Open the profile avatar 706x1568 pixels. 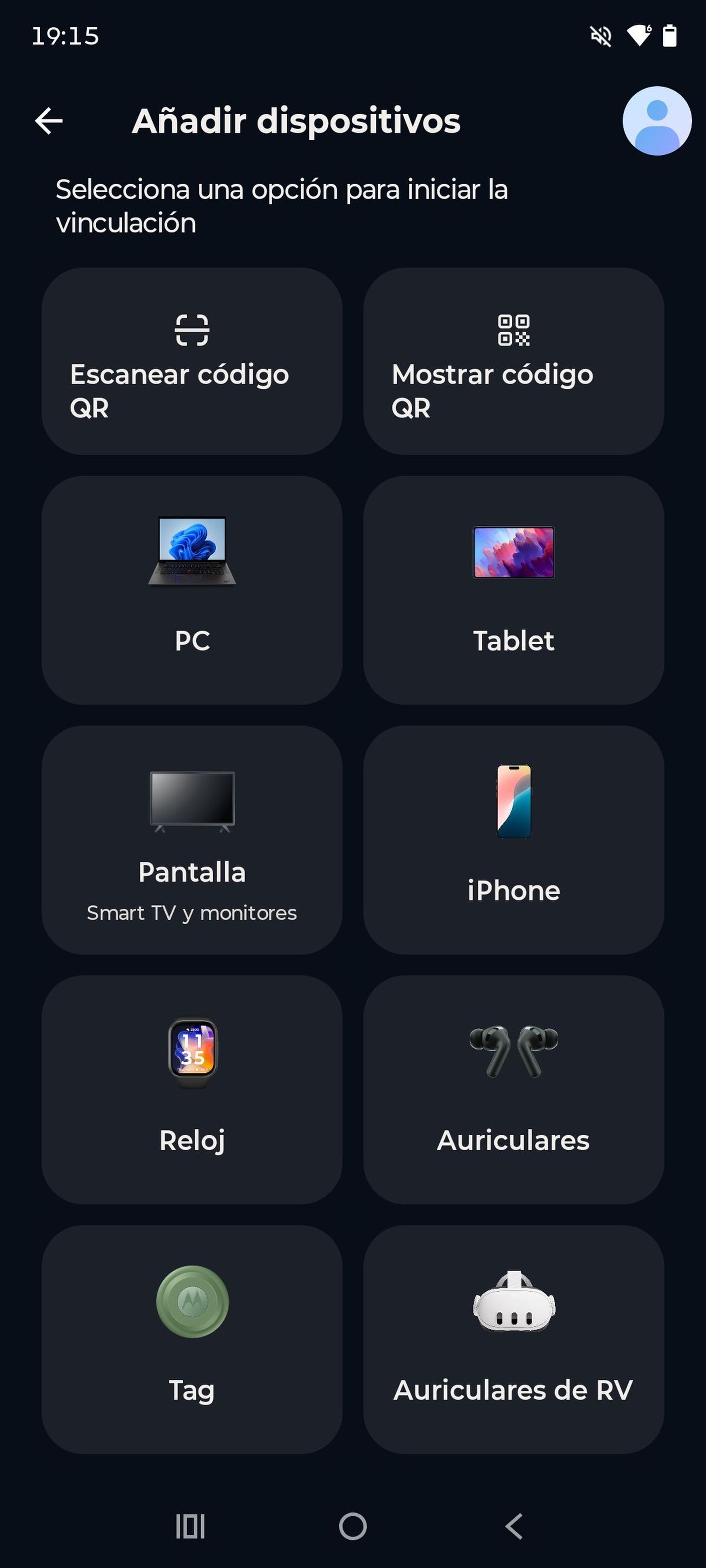(x=656, y=120)
